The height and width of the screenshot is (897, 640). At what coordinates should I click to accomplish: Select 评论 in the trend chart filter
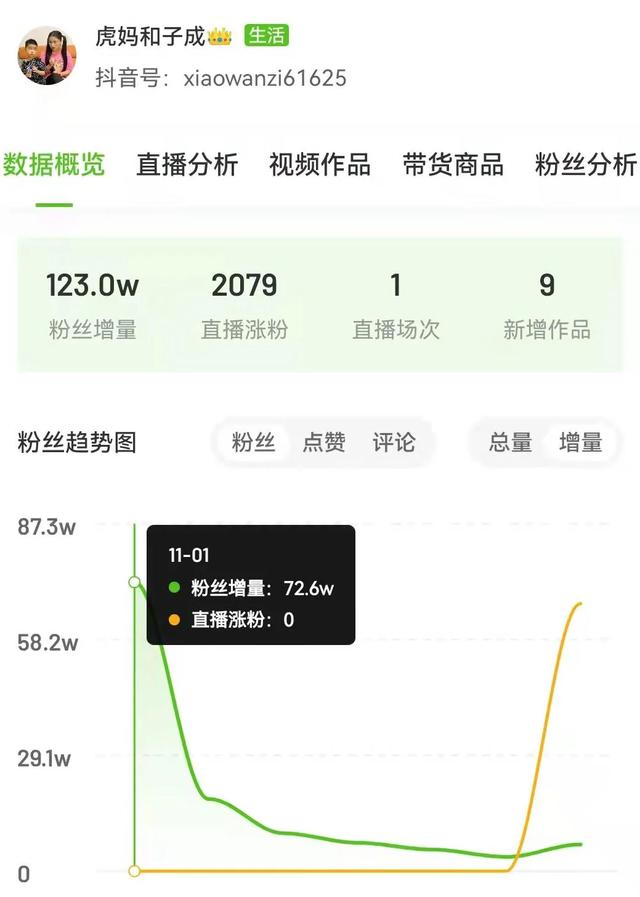[394, 442]
